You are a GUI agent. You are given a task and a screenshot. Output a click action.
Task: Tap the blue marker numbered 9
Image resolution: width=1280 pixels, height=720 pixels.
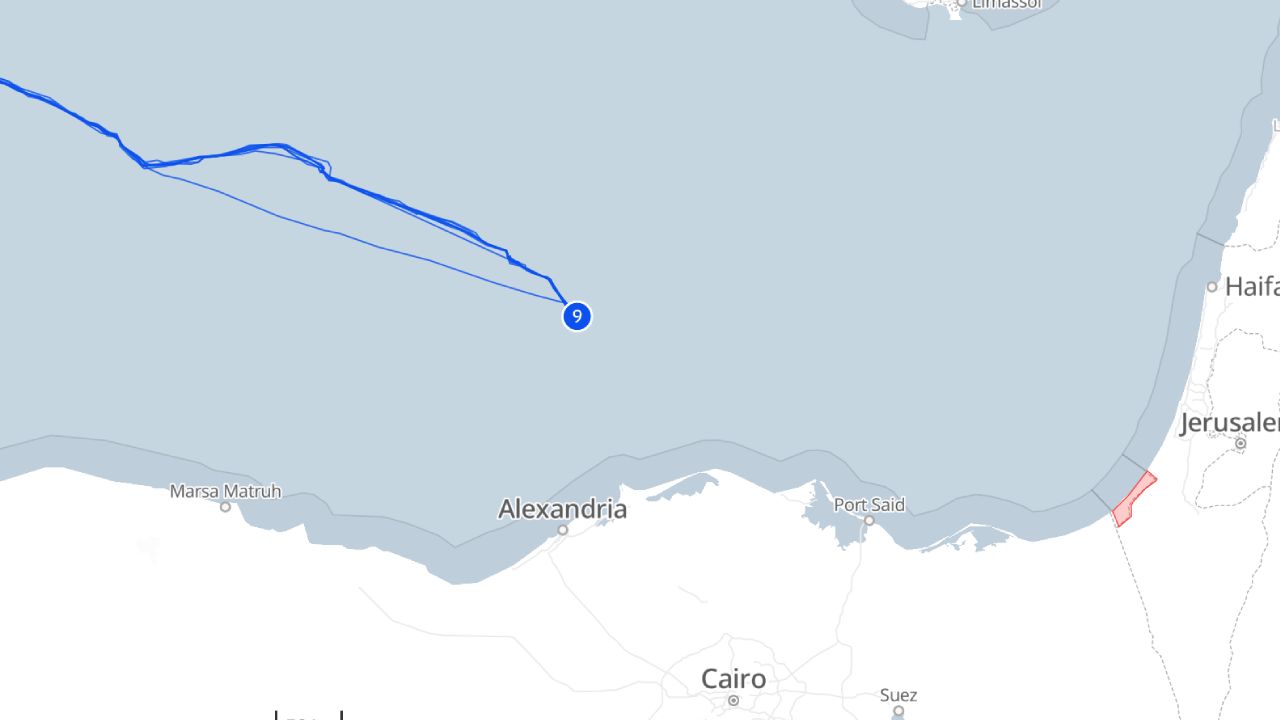coord(577,316)
